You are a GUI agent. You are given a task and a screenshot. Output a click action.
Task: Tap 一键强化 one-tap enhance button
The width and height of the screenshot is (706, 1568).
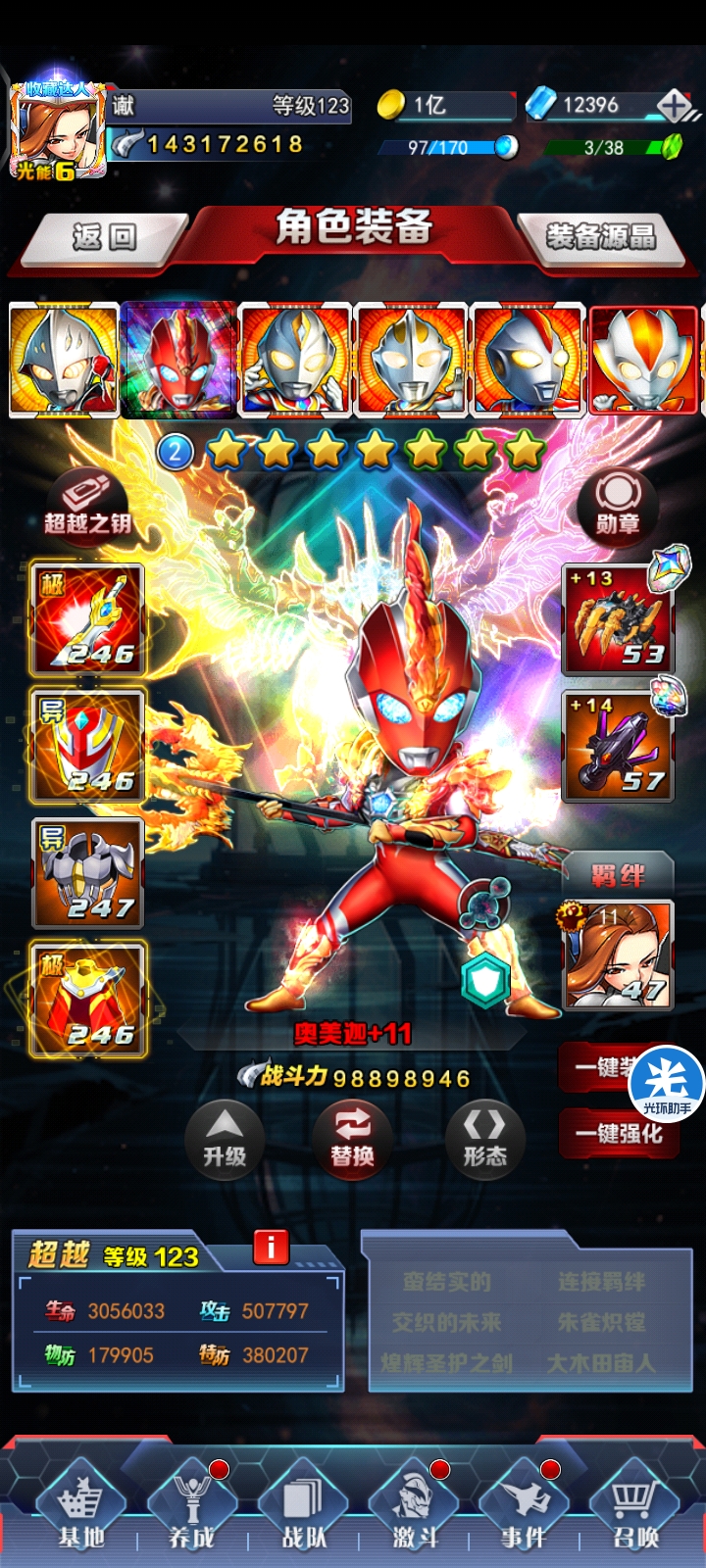(619, 1134)
